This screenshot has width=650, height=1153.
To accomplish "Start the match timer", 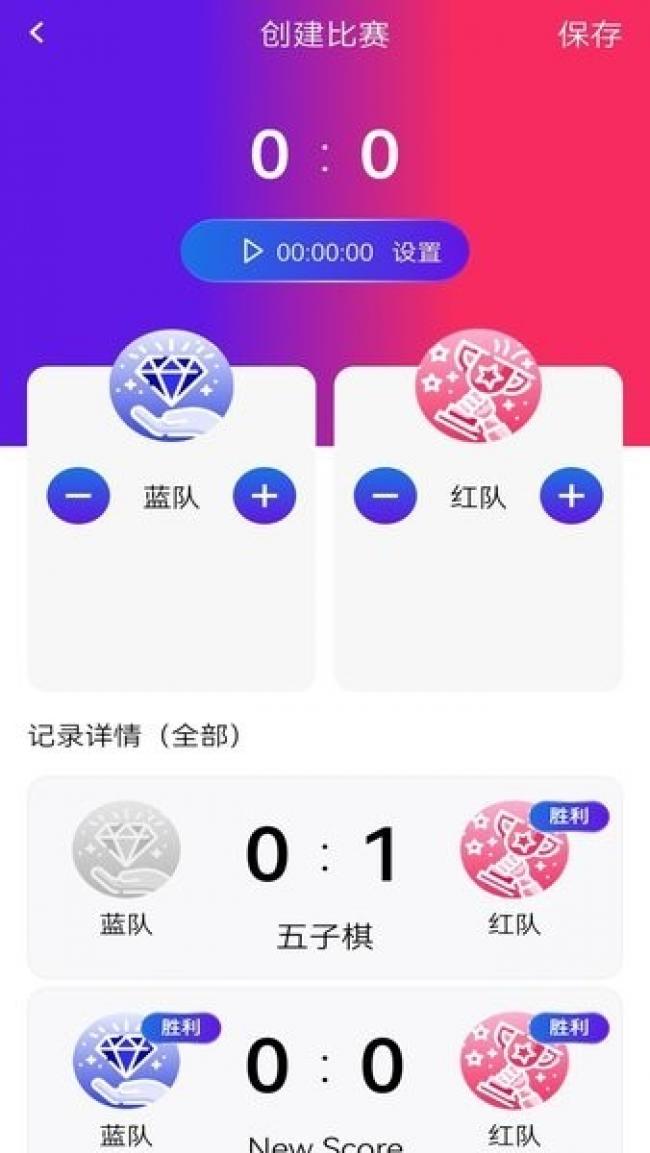I will (x=253, y=251).
